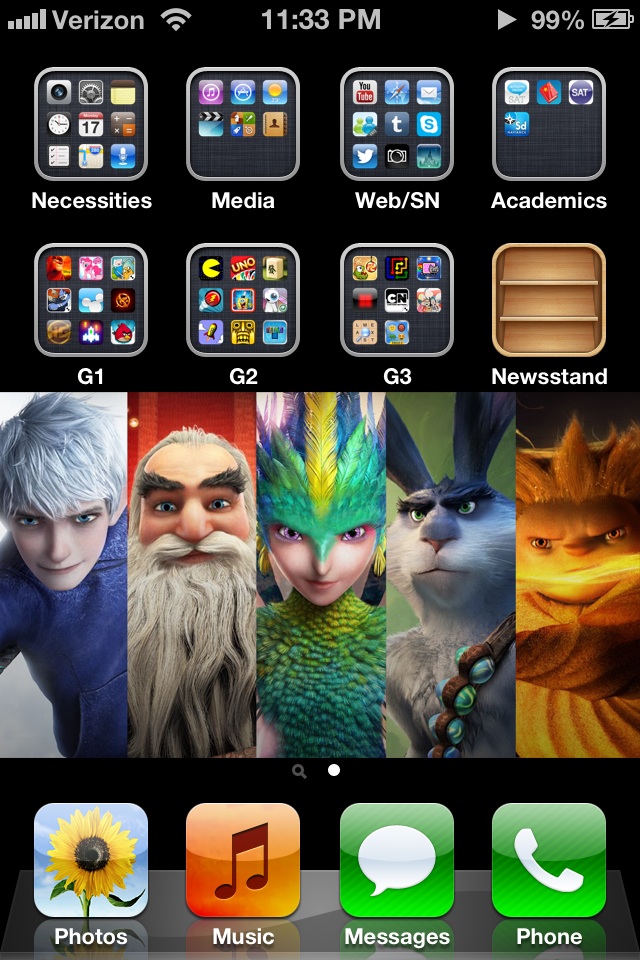Open Newsstand
The image size is (640, 960).
(x=549, y=300)
